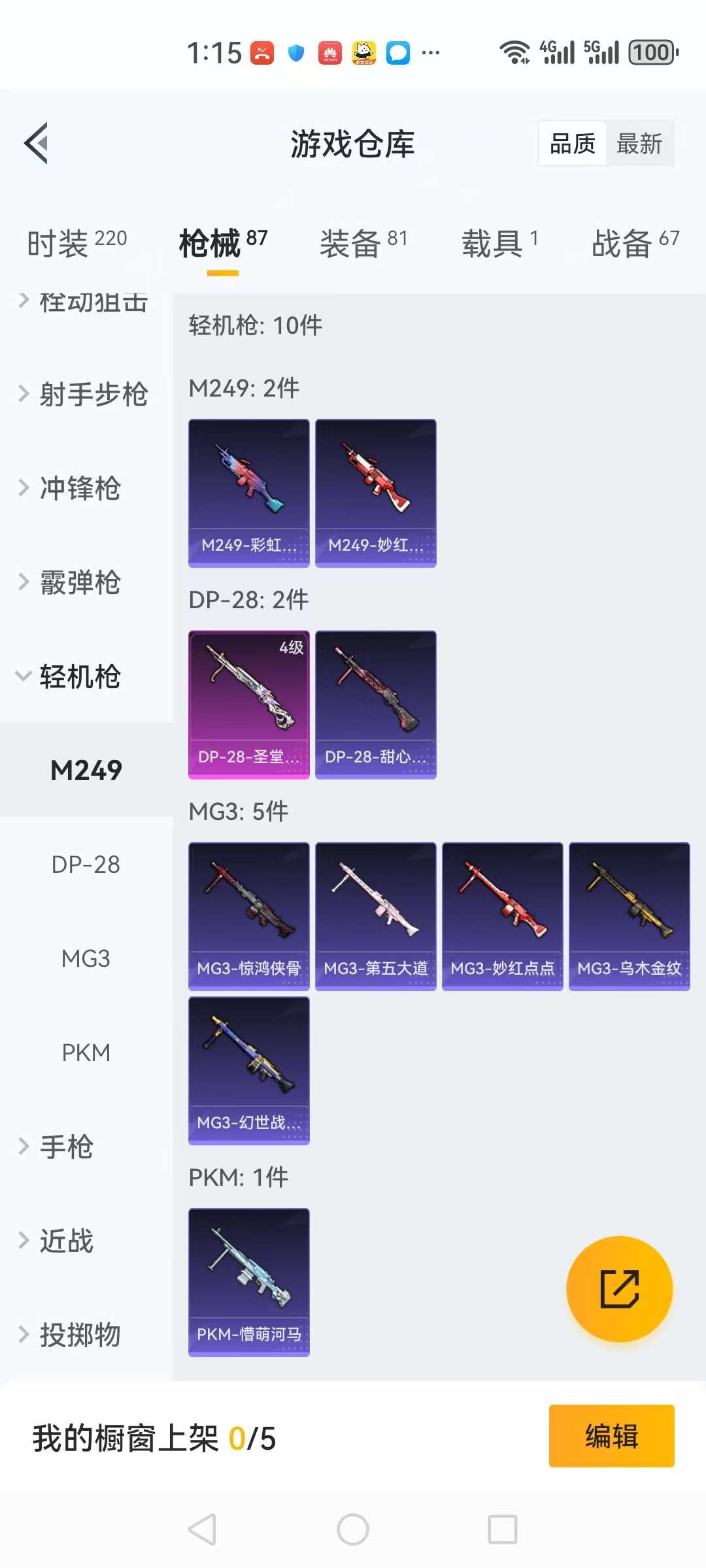706x1568 pixels.
Task: View the PKM-懵萌河马 skin
Action: click(249, 1282)
